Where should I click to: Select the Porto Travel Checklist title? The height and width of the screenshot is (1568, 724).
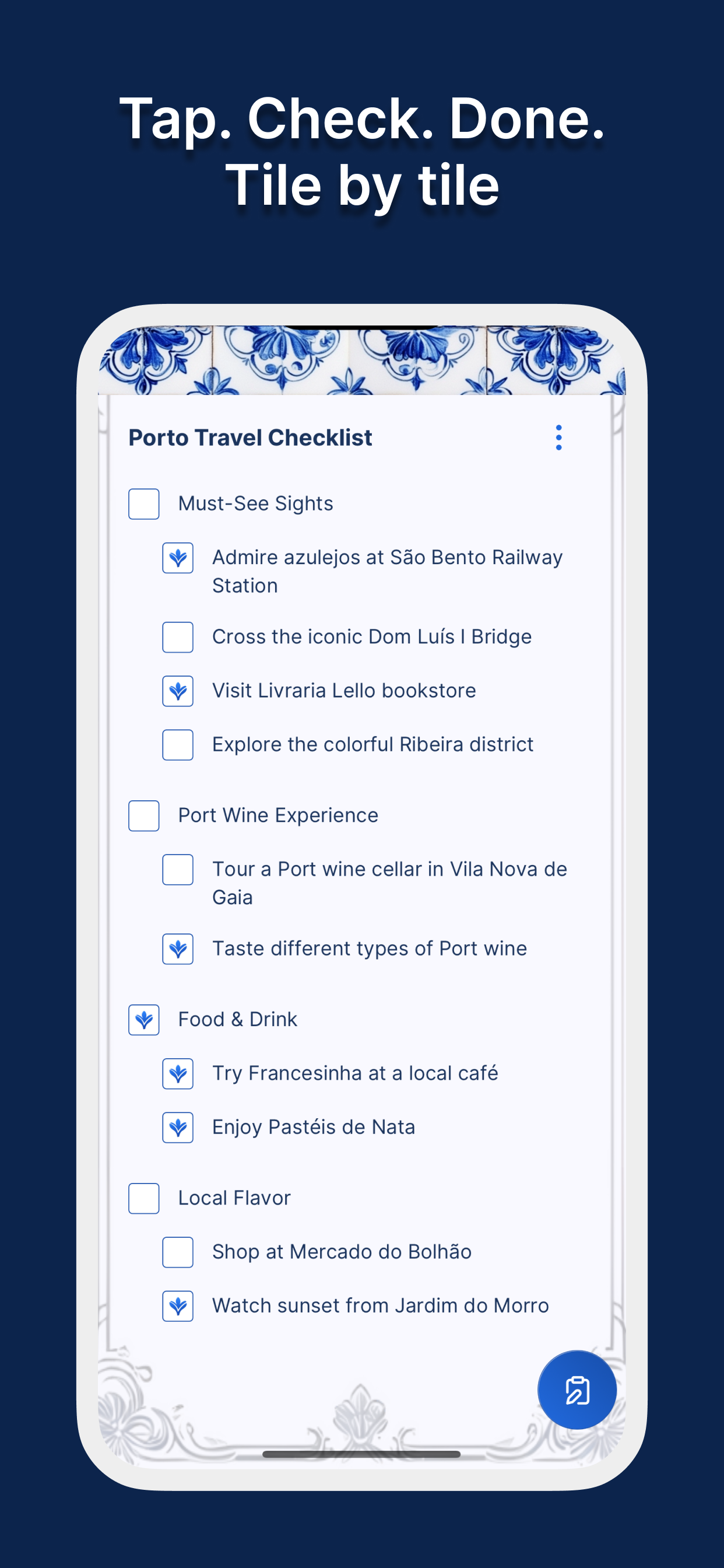click(251, 437)
